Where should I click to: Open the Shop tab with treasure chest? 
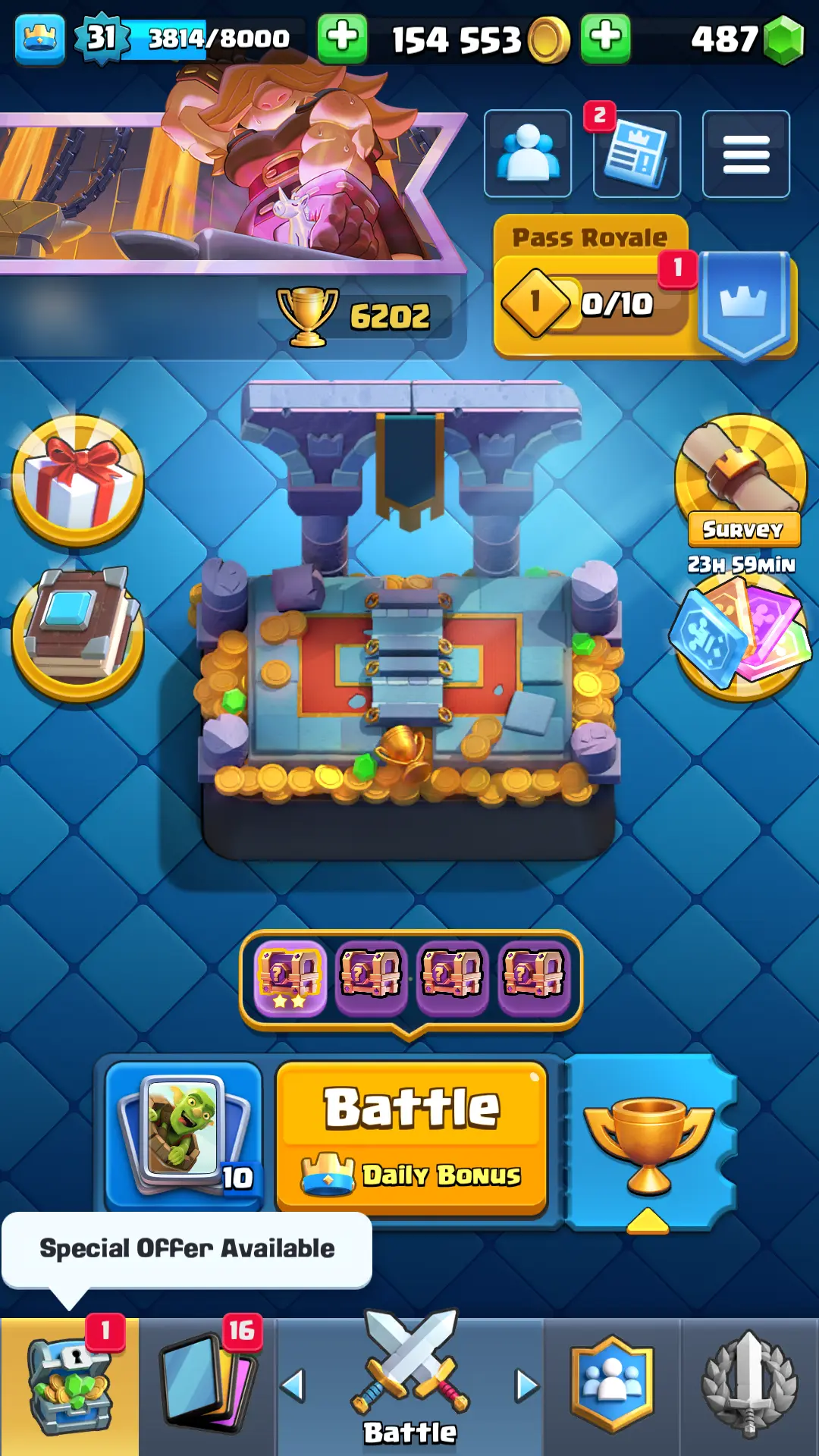(x=69, y=1386)
